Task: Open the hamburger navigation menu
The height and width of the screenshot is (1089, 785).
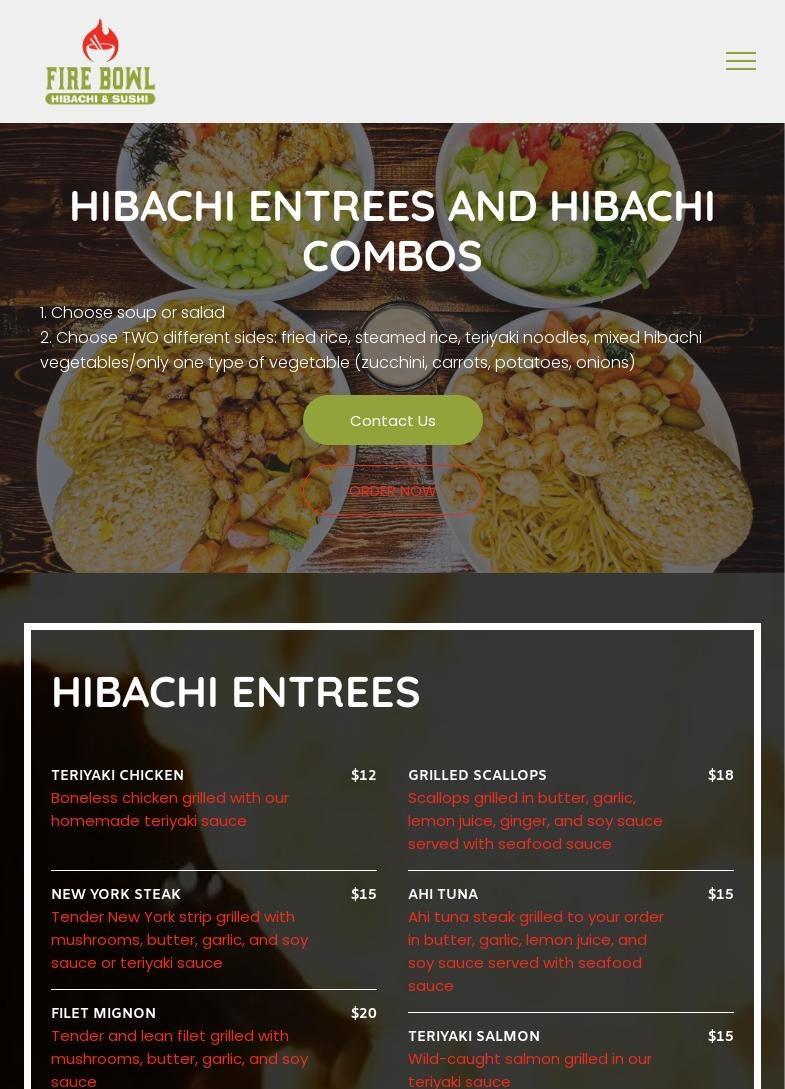Action: pyautogui.click(x=740, y=61)
